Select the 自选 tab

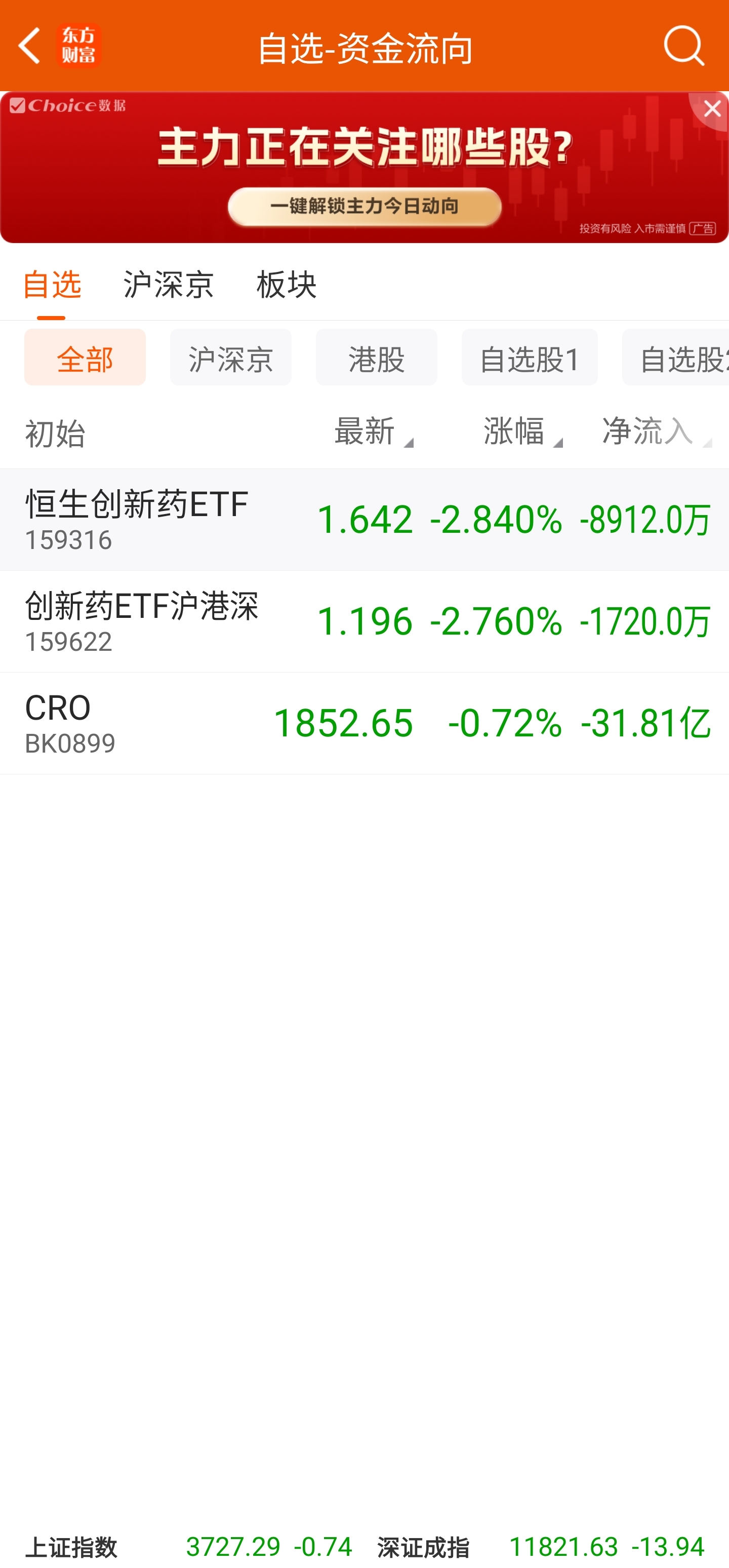pyautogui.click(x=52, y=284)
